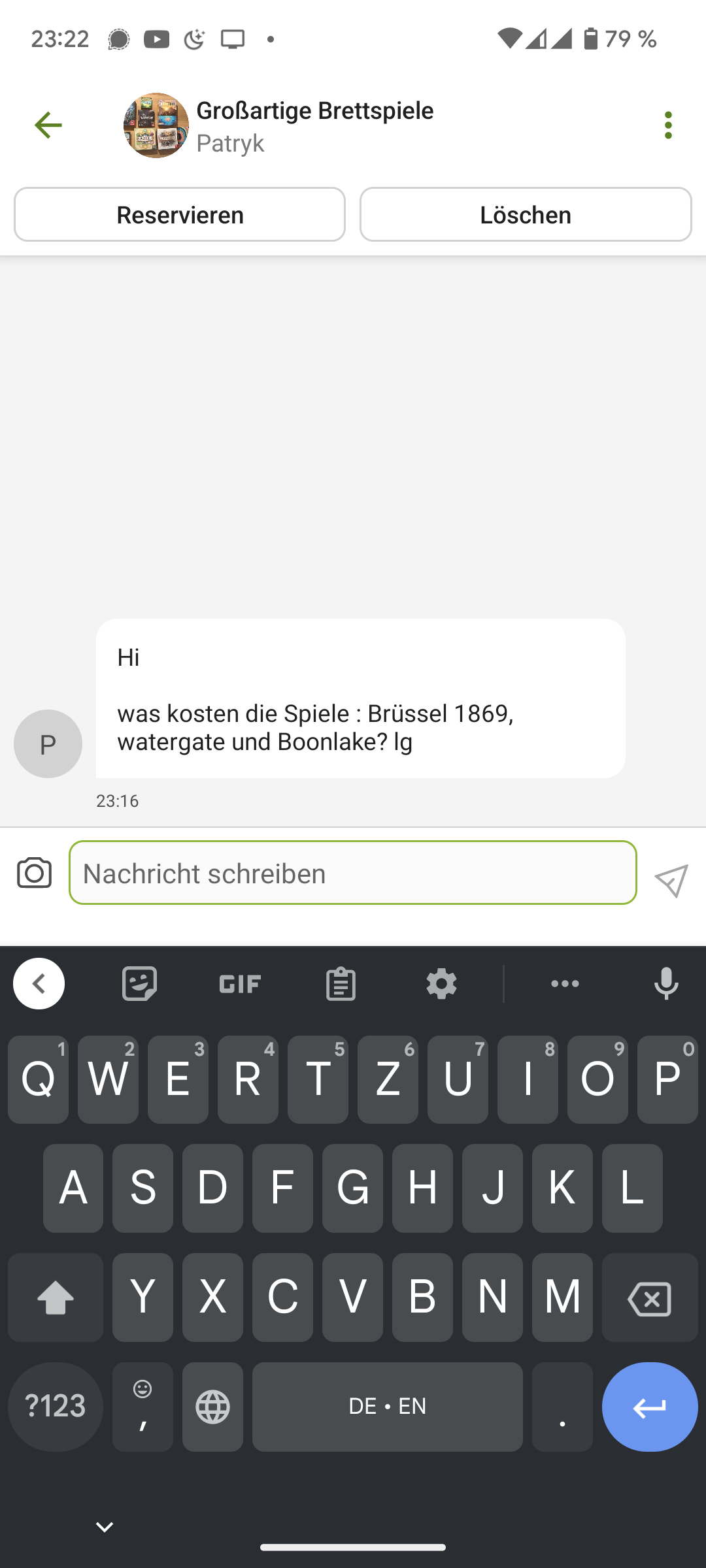Tap the Reservieren button
Screen dimensions: 706x1568
(180, 215)
